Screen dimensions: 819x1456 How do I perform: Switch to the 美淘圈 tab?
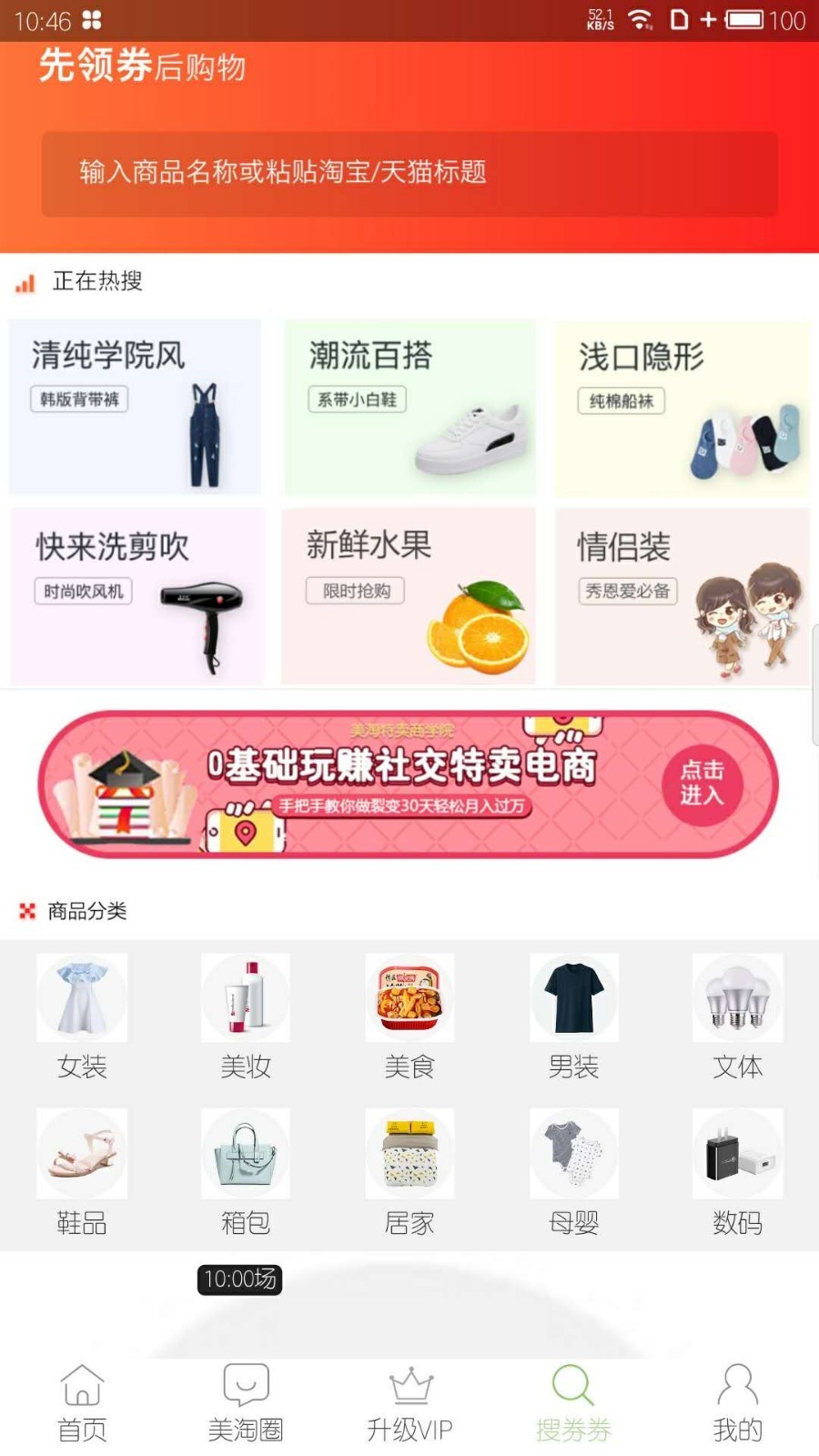(246, 1403)
